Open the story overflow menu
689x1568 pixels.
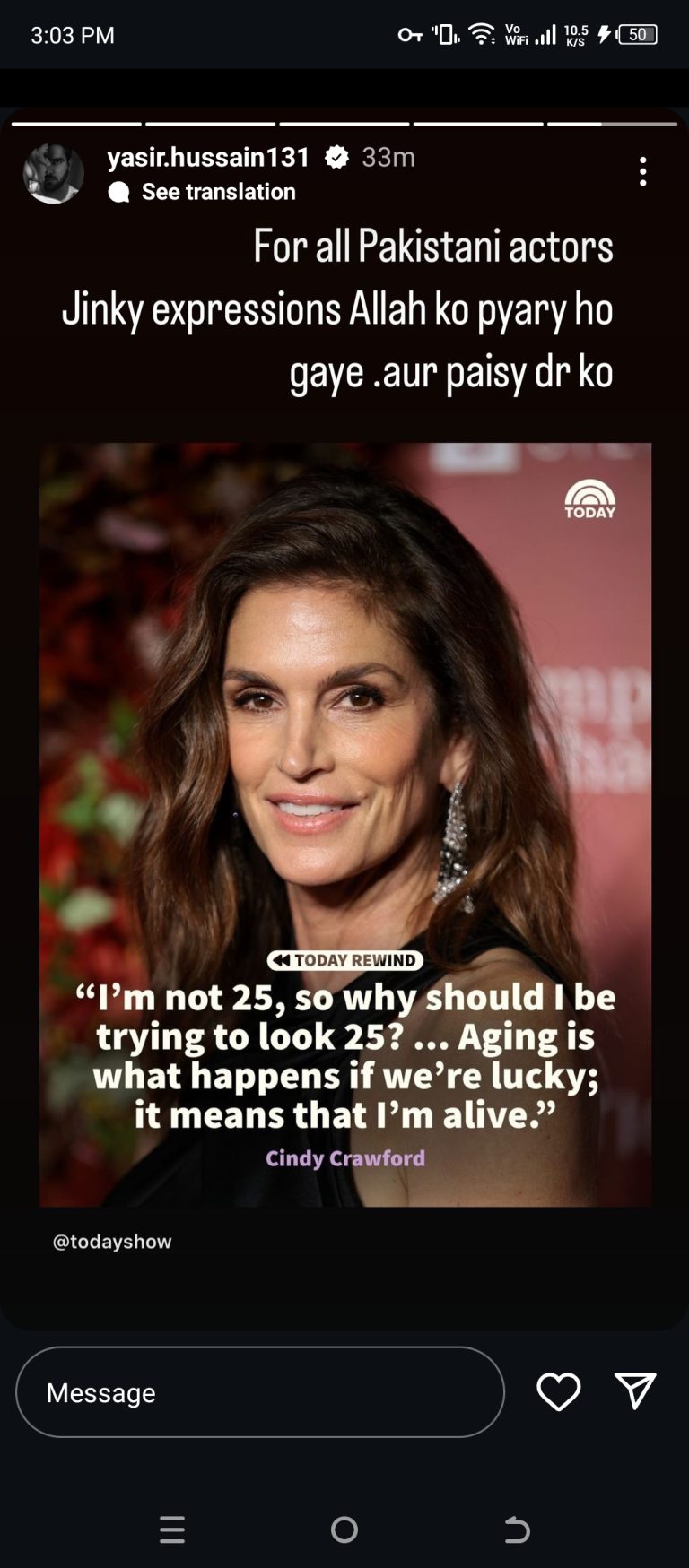[x=642, y=171]
